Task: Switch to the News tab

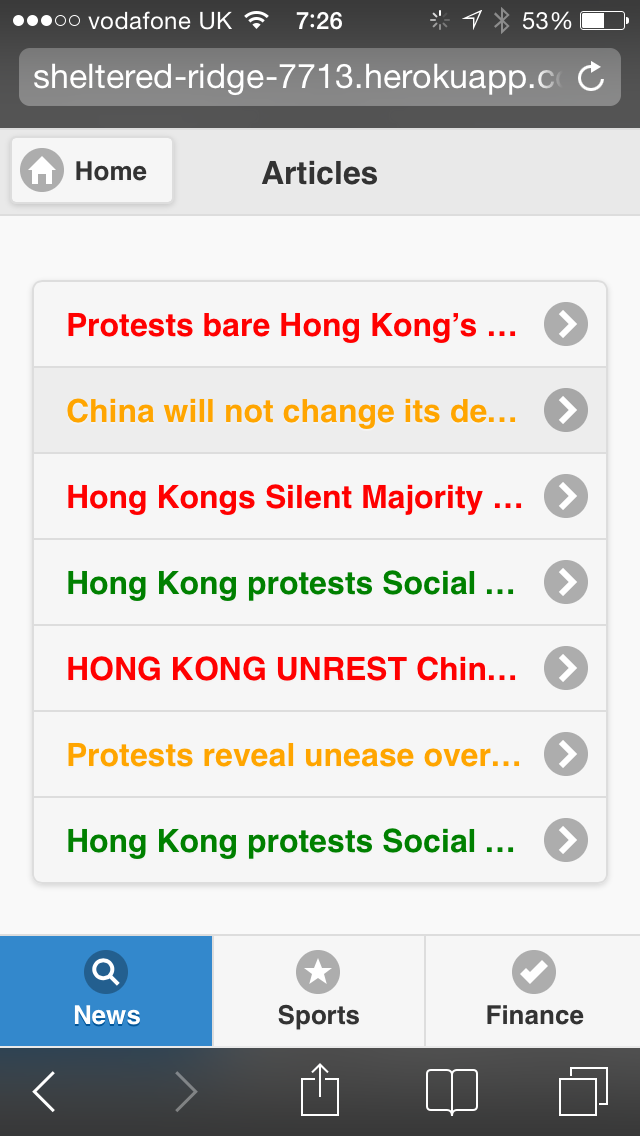Action: (x=106, y=991)
